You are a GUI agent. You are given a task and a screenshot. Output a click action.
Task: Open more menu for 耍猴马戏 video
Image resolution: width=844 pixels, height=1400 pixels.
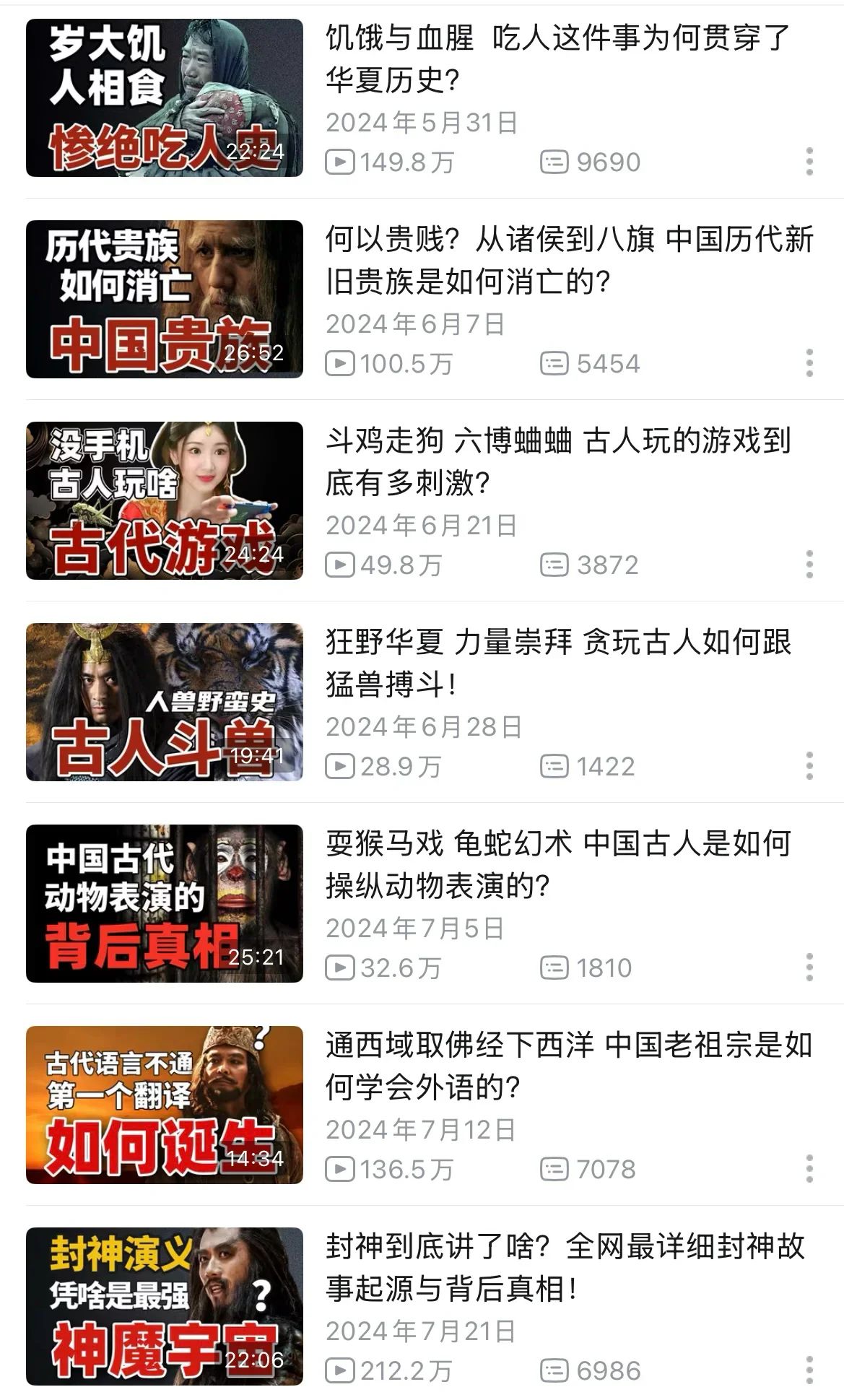809,968
